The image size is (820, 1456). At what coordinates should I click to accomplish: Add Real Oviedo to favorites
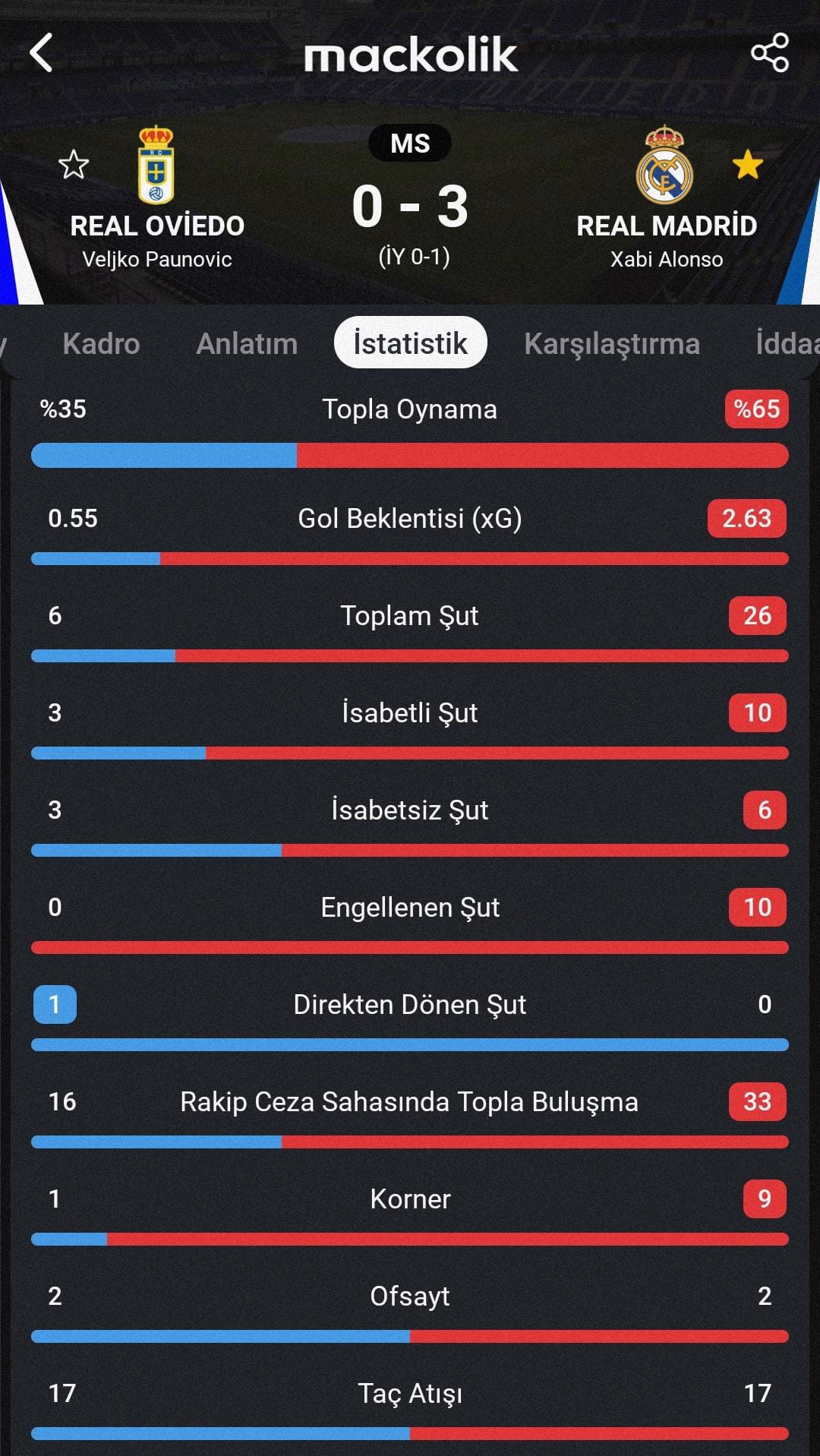74,165
